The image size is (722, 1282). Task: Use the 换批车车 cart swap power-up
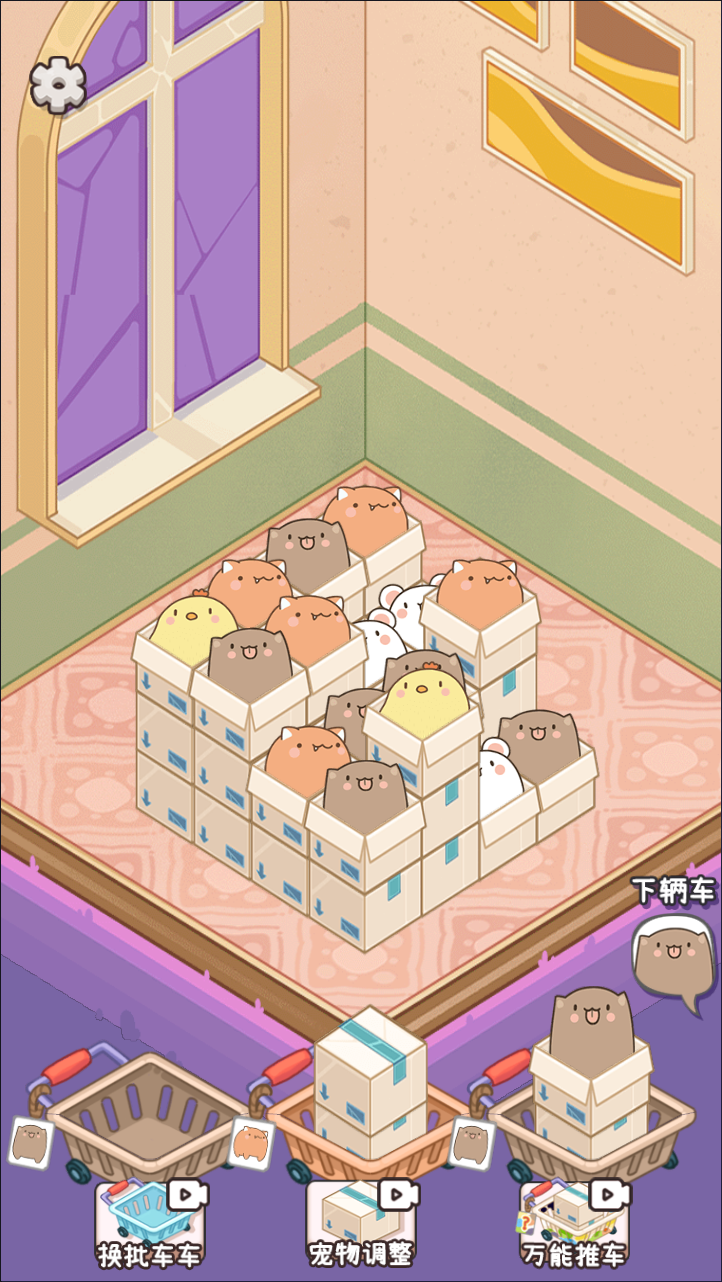(x=149, y=1223)
